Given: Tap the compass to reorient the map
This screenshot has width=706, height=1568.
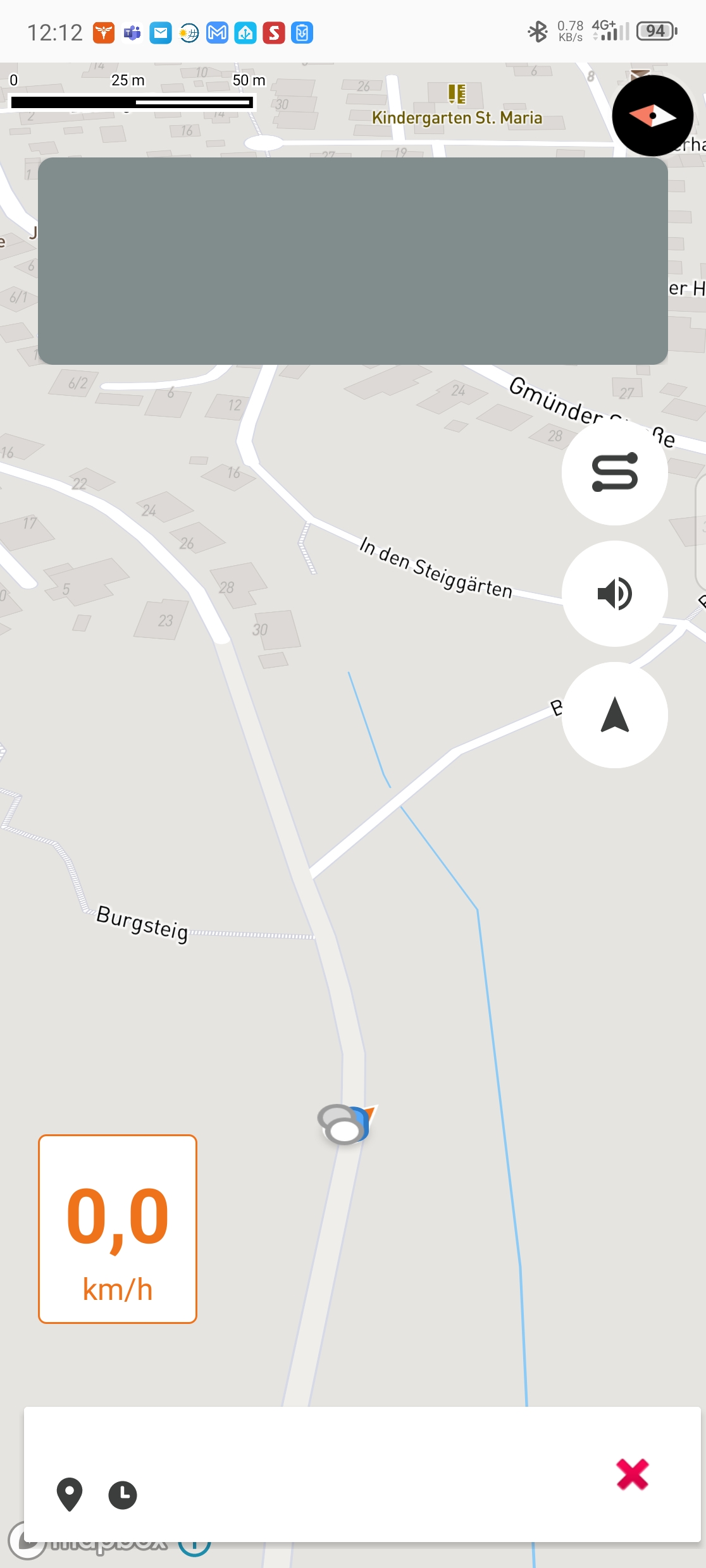Looking at the screenshot, I should (x=652, y=116).
